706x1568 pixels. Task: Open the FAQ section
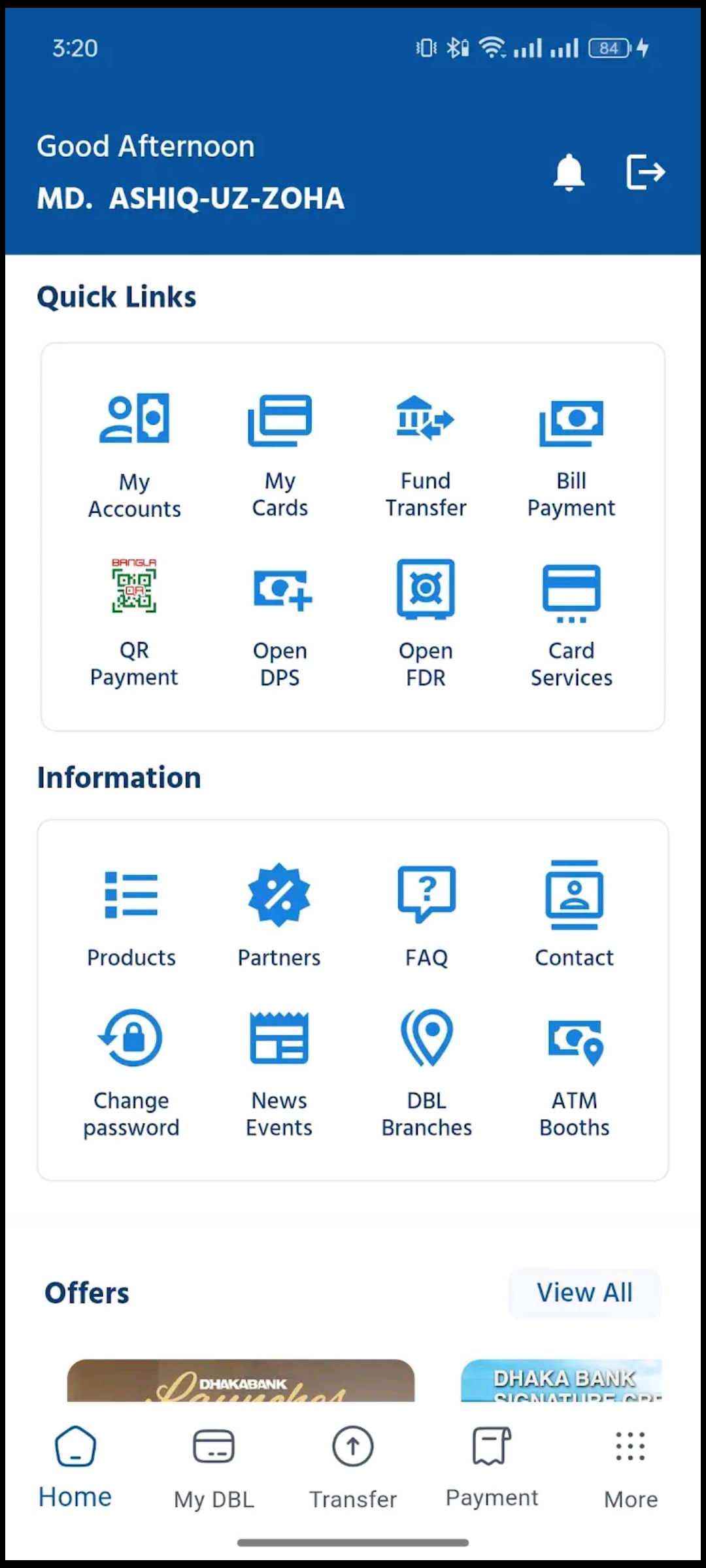coord(427,916)
